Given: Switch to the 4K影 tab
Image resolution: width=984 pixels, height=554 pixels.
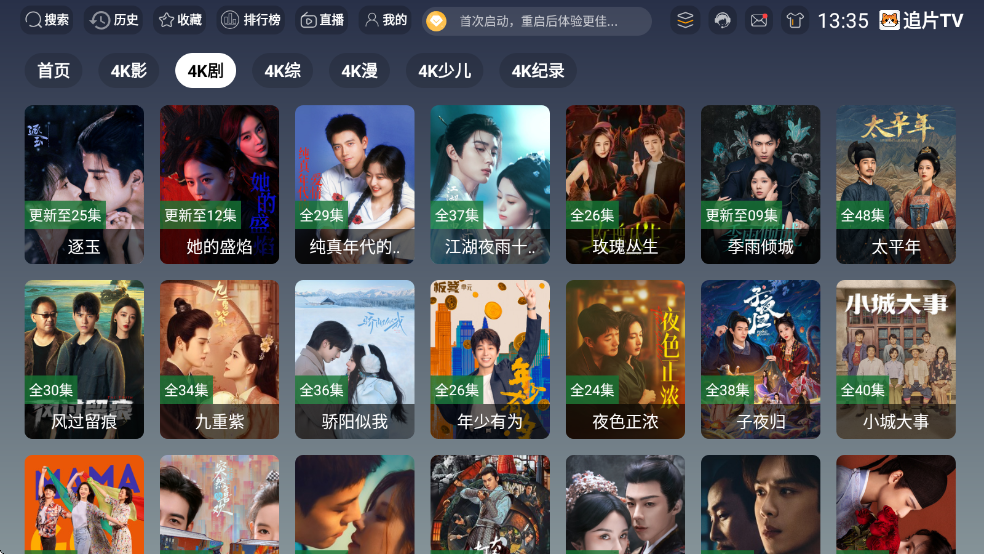Looking at the screenshot, I should 129,71.
